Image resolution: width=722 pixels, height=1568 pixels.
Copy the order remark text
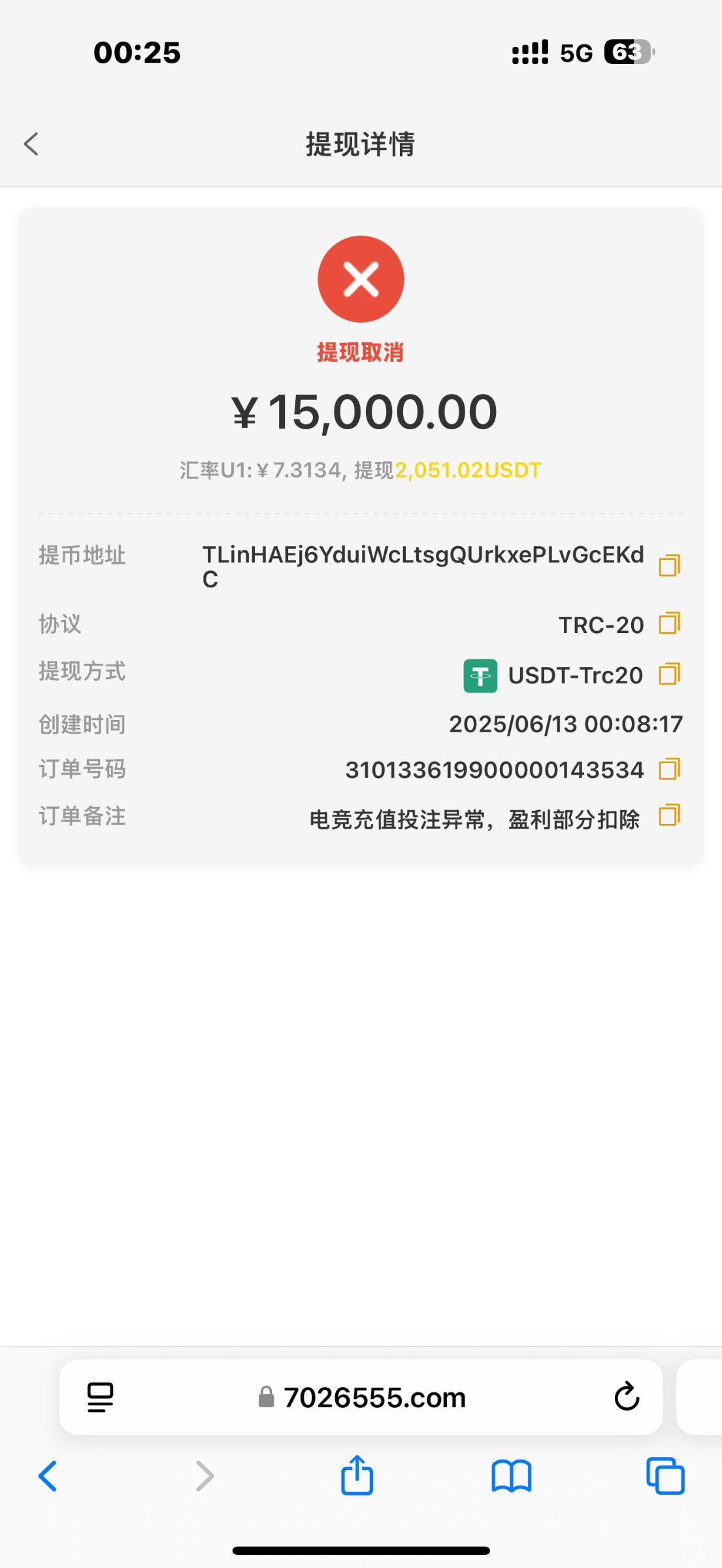669,815
